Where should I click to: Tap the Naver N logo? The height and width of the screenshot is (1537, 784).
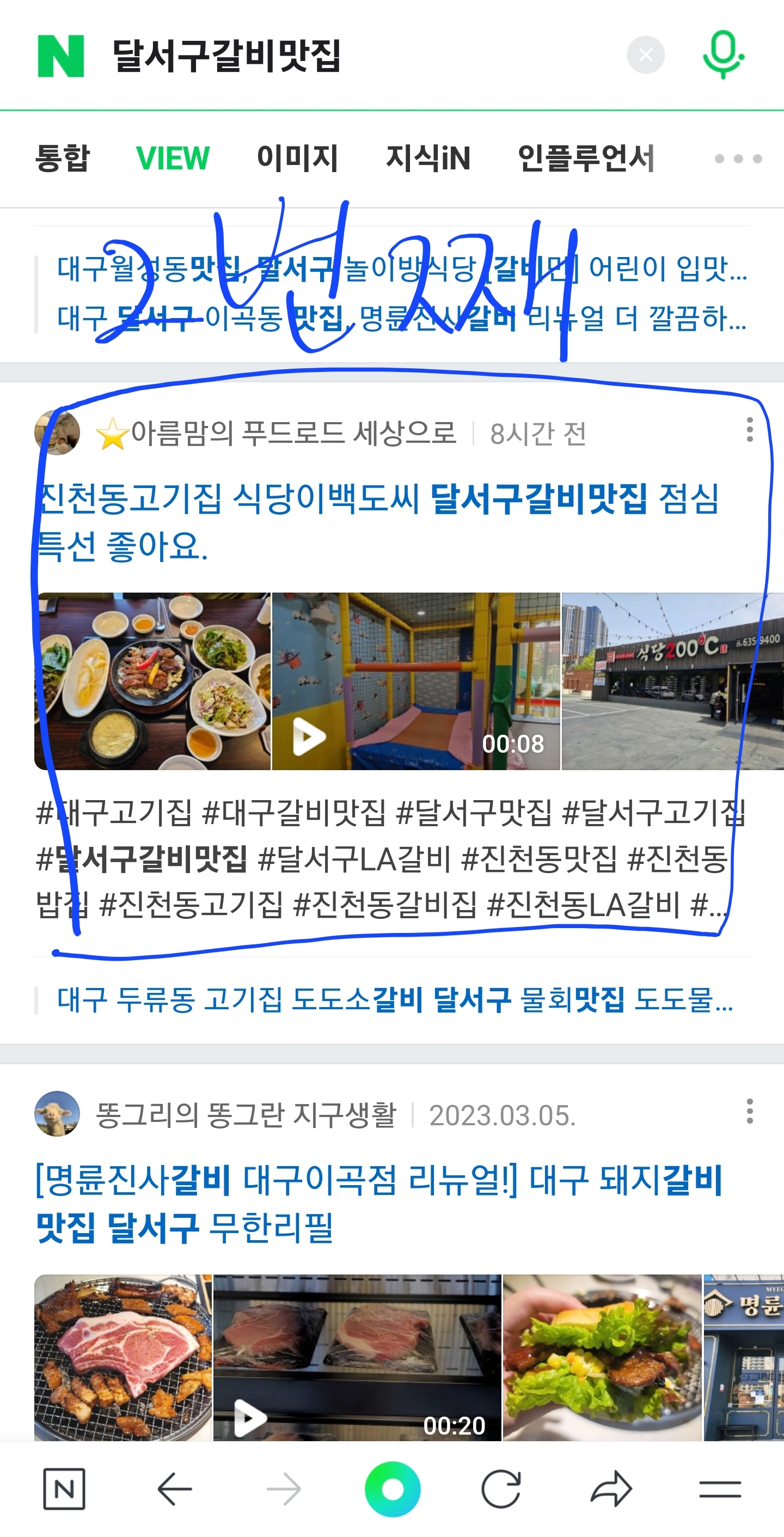click(x=60, y=56)
